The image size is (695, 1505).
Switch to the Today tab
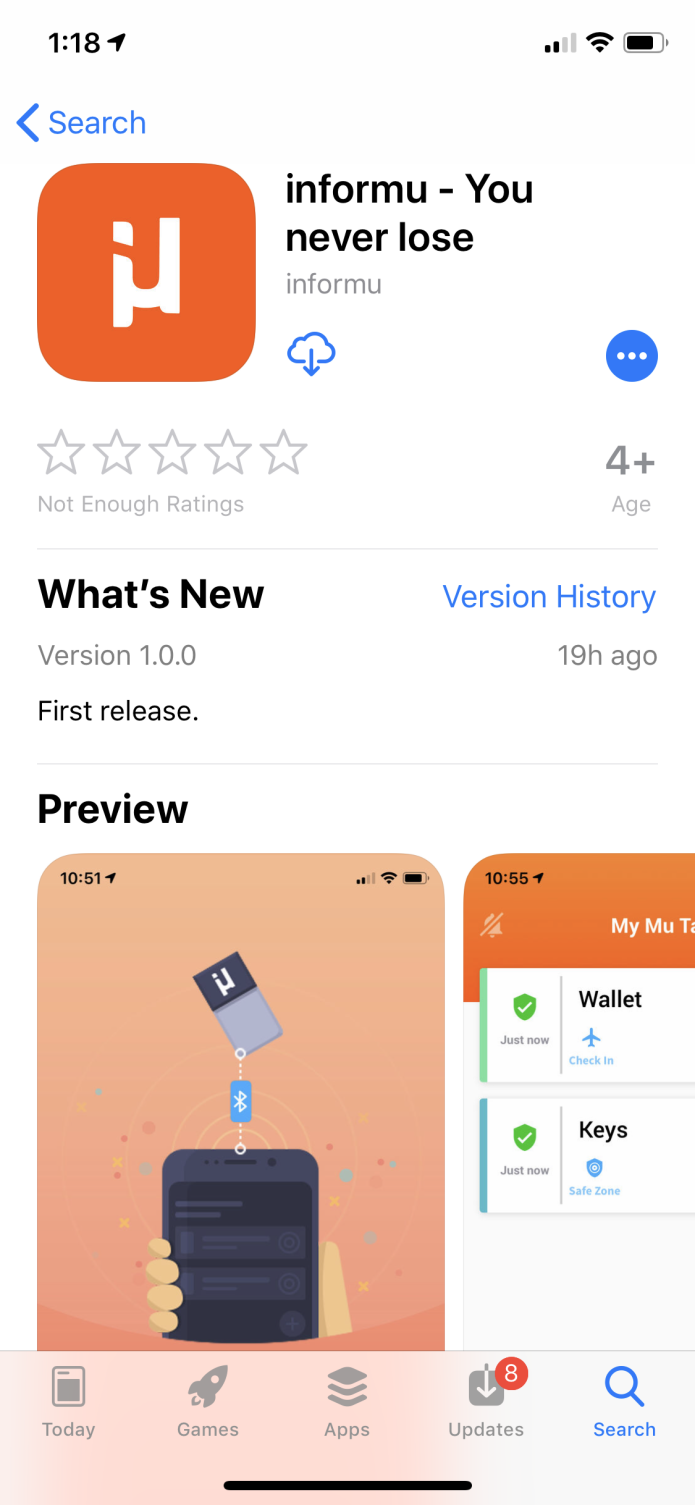click(x=68, y=1402)
